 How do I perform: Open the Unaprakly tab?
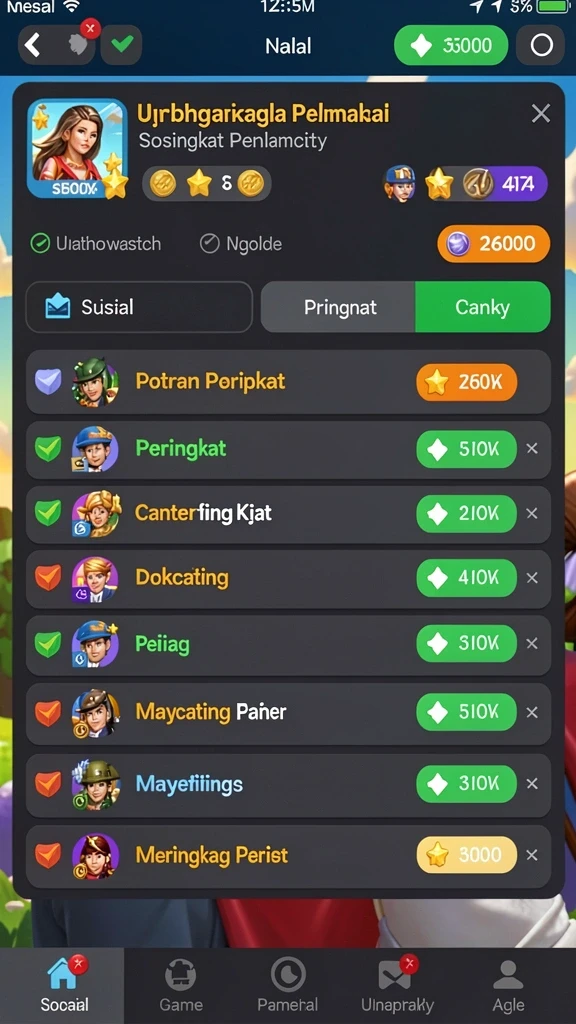[398, 986]
